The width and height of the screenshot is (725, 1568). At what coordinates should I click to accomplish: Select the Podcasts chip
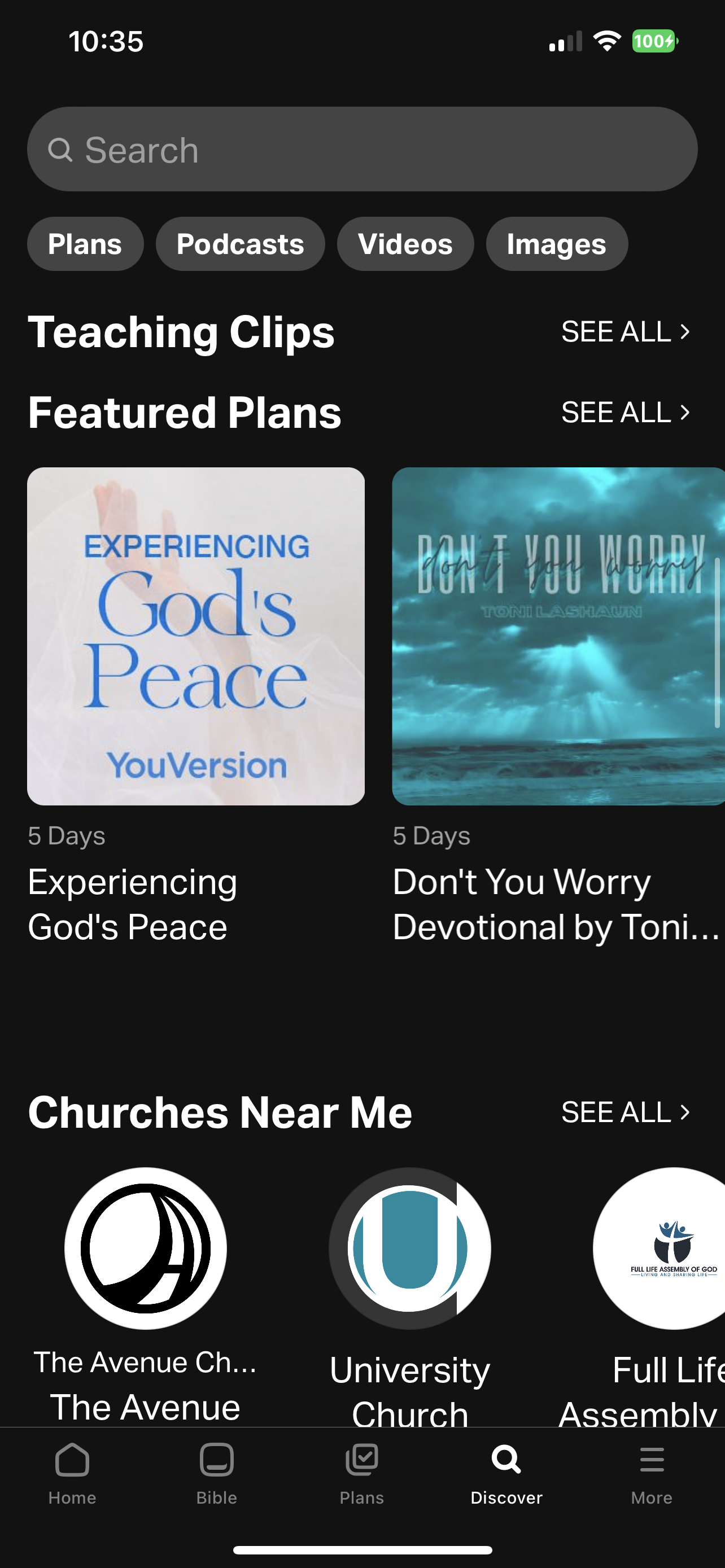240,244
